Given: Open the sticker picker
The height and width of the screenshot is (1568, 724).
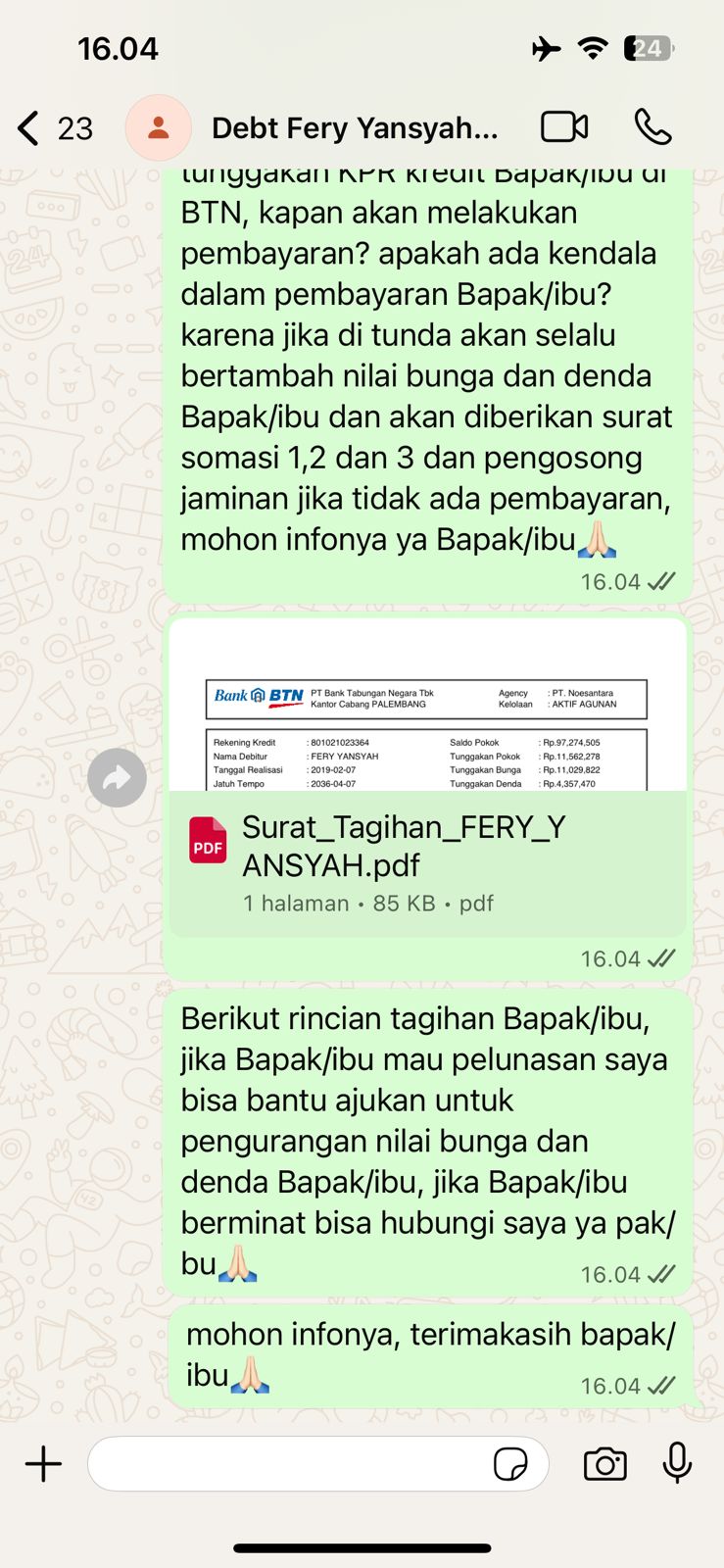Looking at the screenshot, I should point(510,1464).
